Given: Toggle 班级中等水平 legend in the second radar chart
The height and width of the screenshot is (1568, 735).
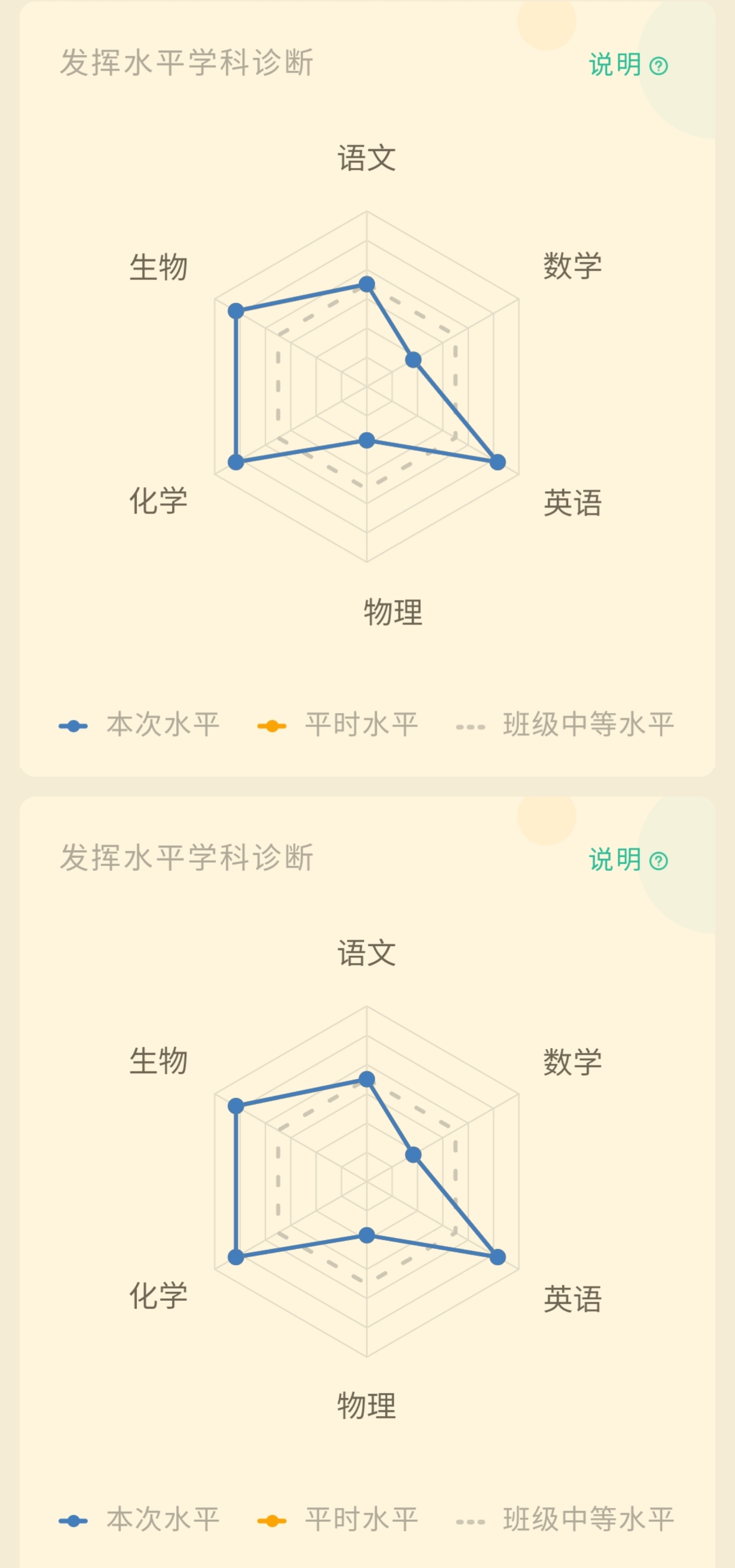Looking at the screenshot, I should coord(565,1520).
